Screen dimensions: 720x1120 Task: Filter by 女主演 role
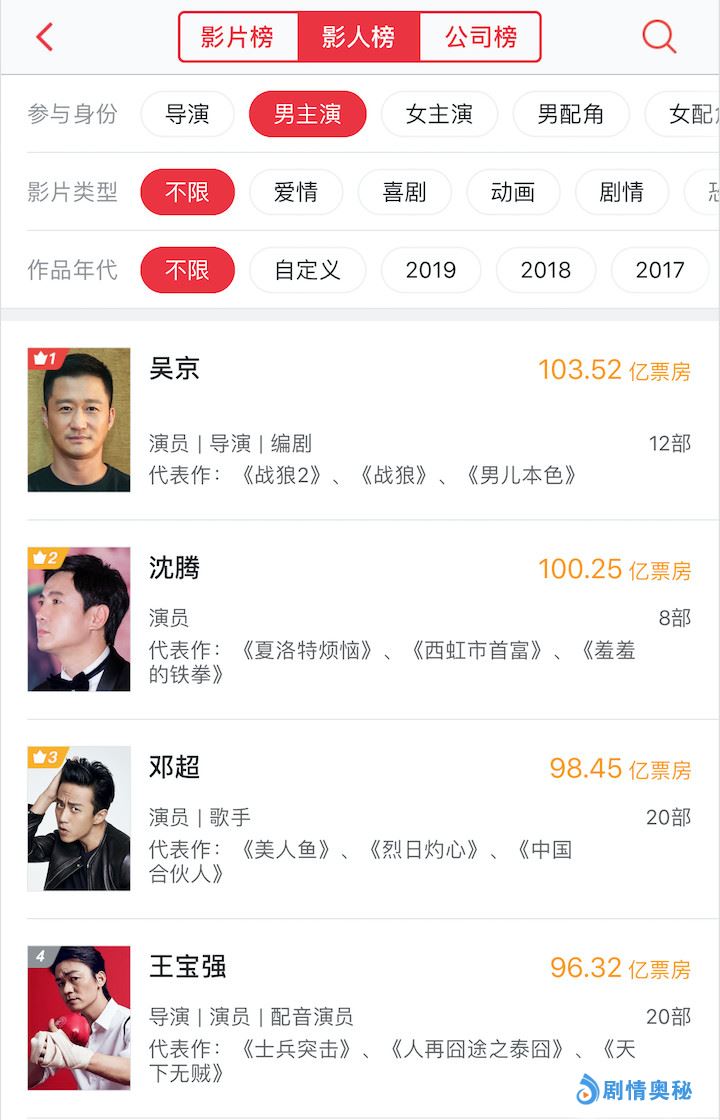tap(439, 114)
